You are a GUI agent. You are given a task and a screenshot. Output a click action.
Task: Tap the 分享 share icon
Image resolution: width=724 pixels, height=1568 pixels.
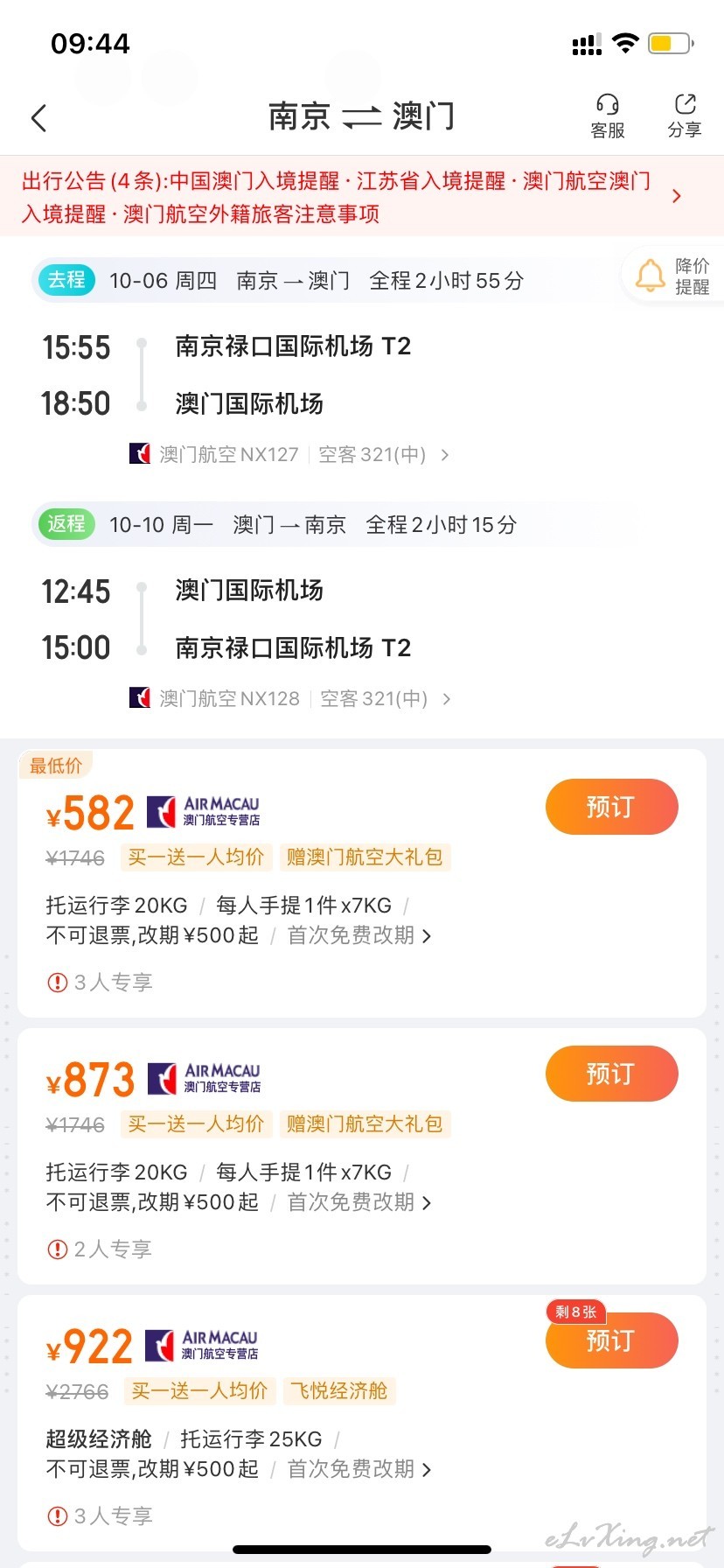685,116
